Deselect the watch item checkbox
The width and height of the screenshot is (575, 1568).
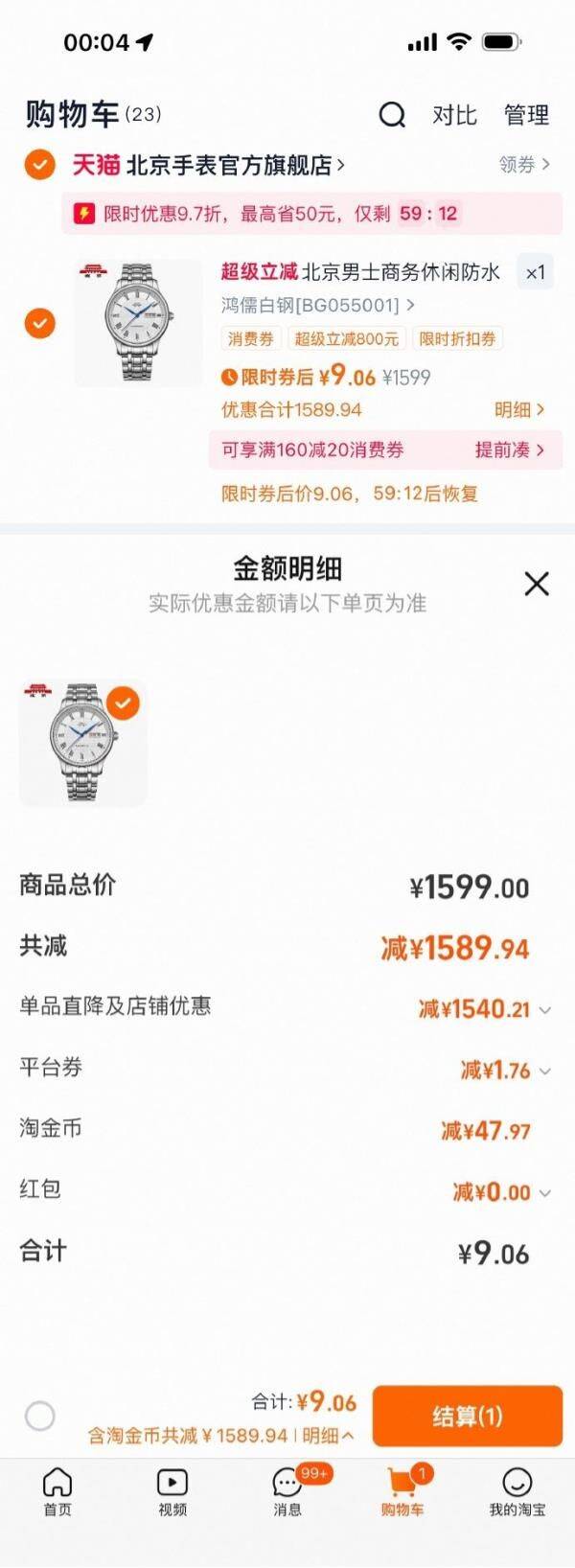click(39, 323)
